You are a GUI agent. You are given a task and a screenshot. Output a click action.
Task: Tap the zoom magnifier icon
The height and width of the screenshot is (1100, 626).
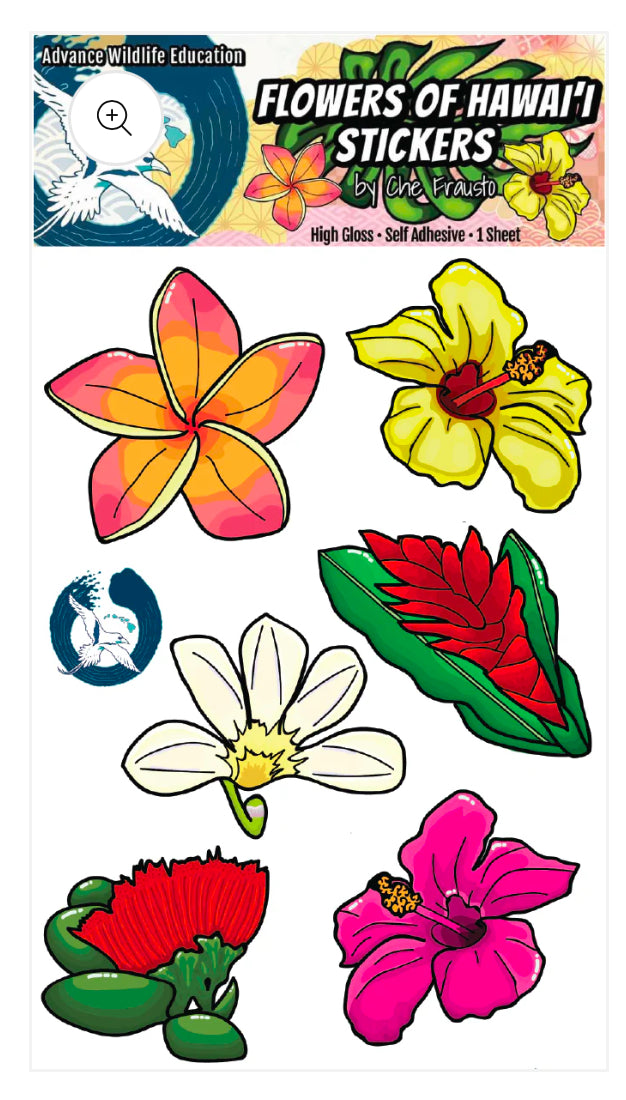[x=114, y=118]
